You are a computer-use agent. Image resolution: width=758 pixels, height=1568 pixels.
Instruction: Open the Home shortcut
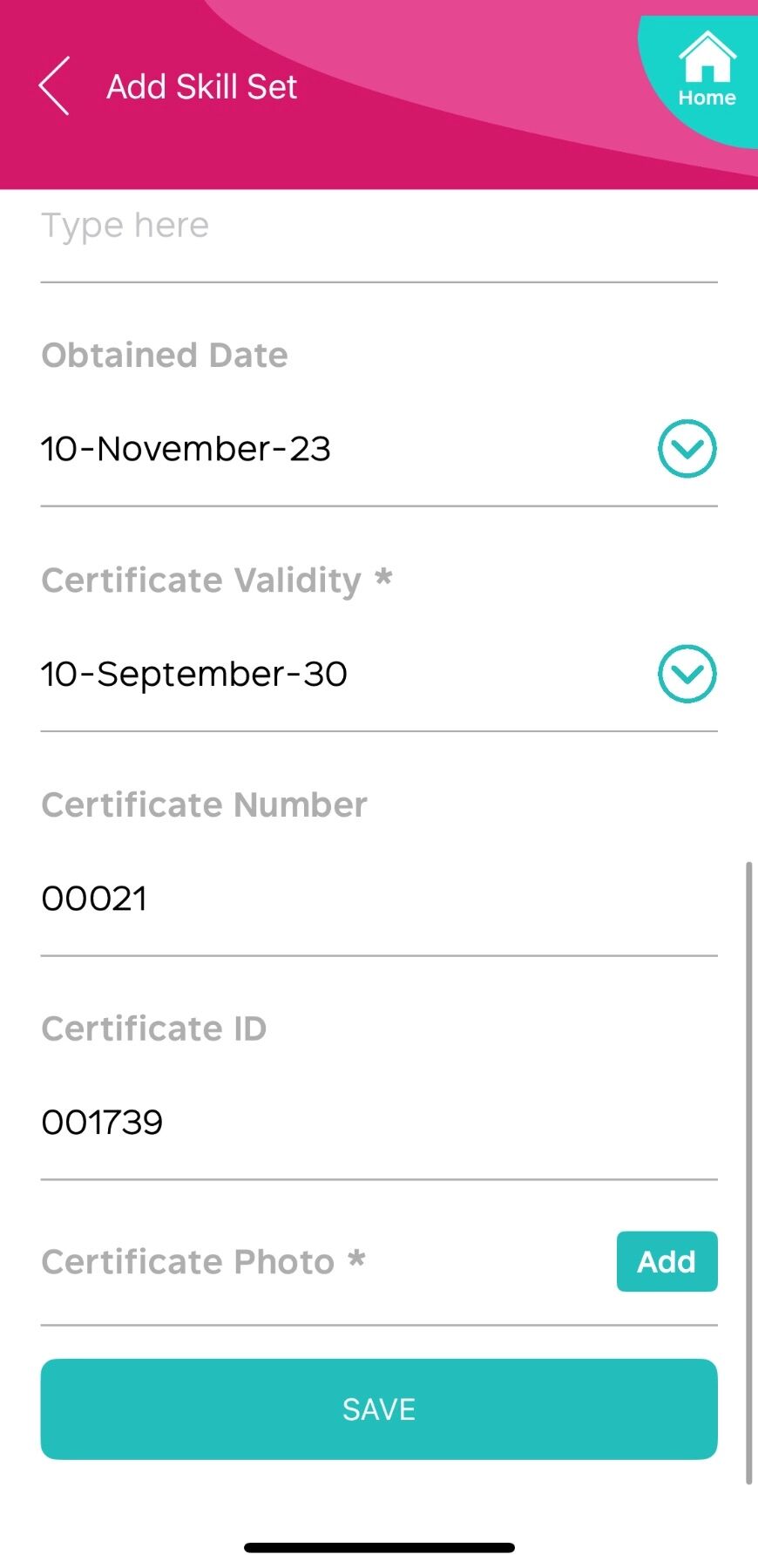click(x=707, y=71)
